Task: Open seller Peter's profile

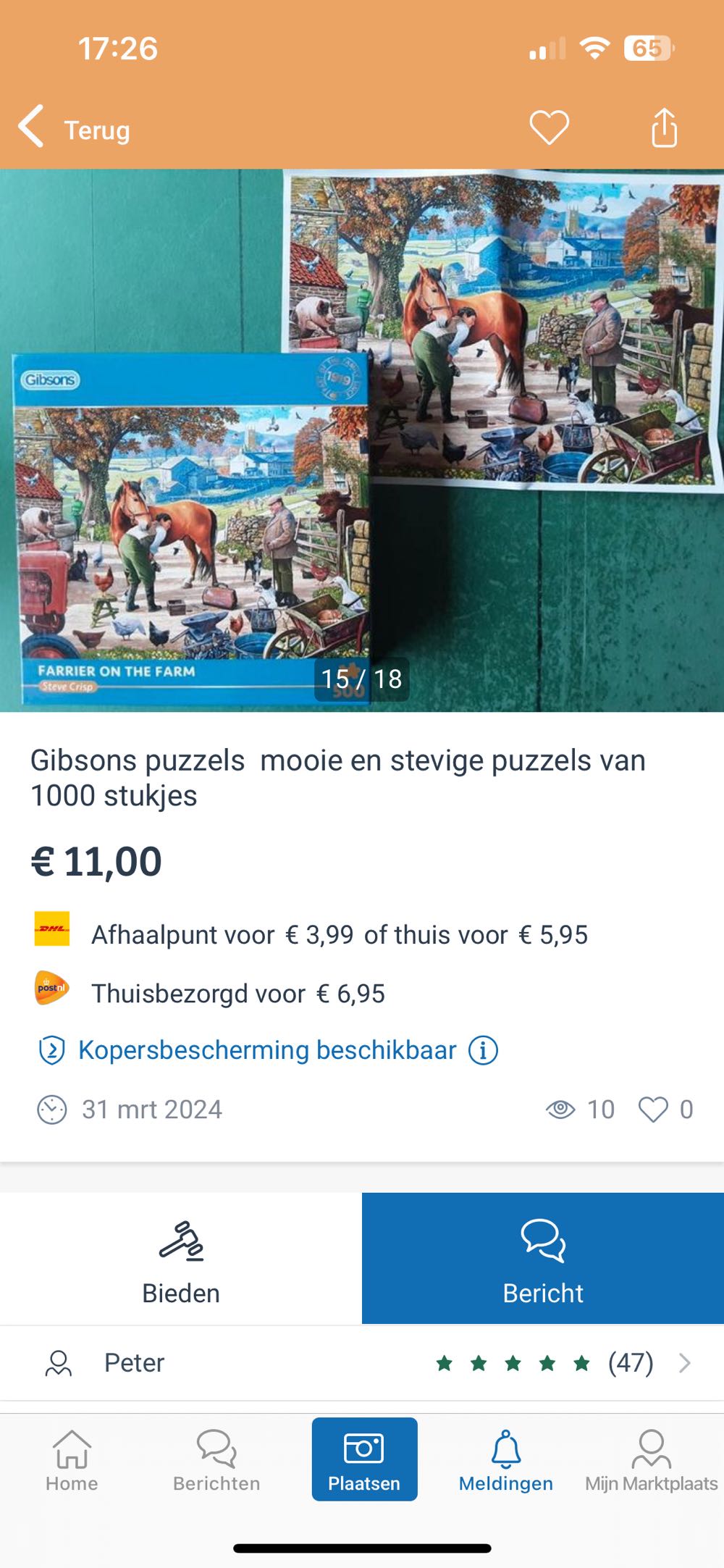Action: 362,1363
